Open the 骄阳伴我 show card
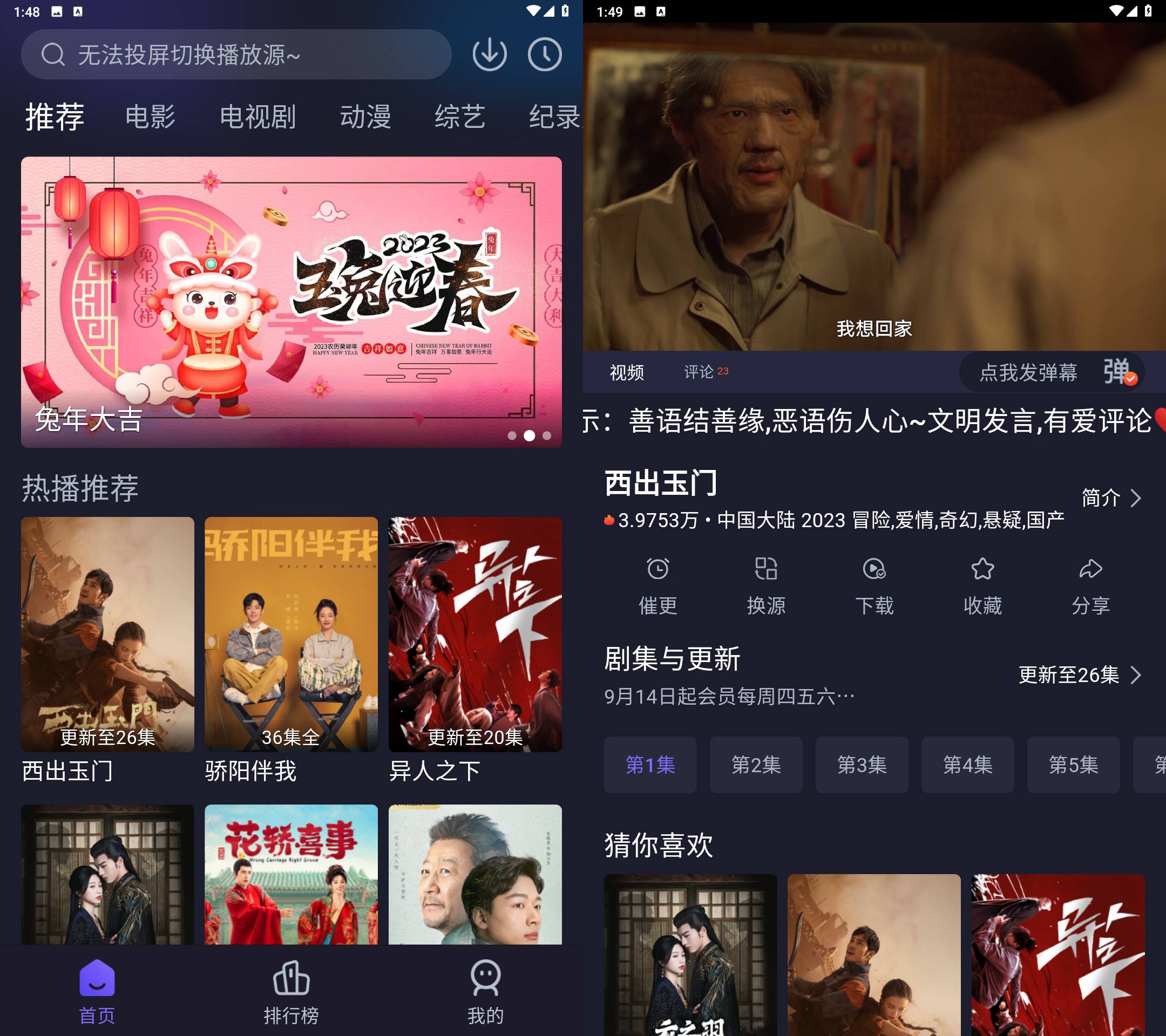 coord(291,650)
